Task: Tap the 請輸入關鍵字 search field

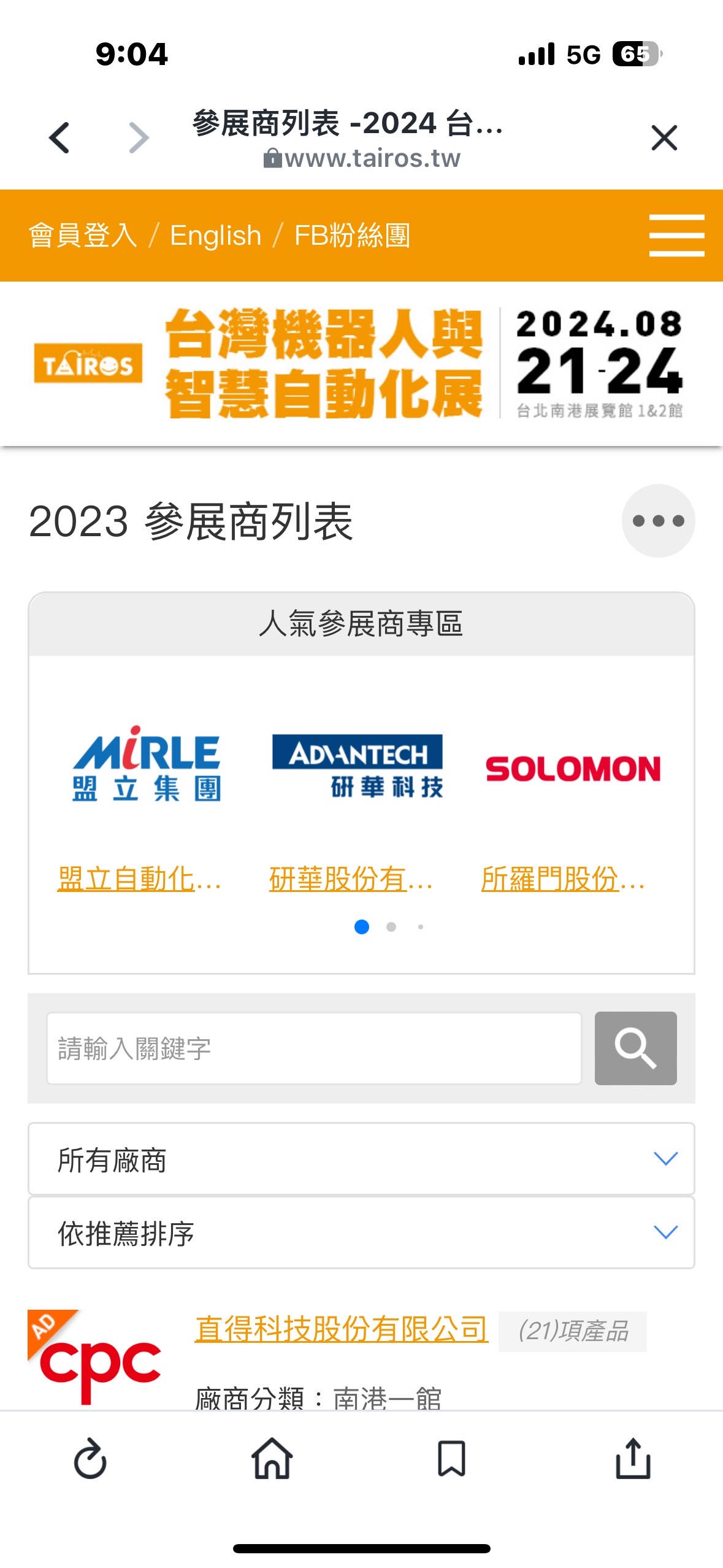Action: pos(314,1047)
